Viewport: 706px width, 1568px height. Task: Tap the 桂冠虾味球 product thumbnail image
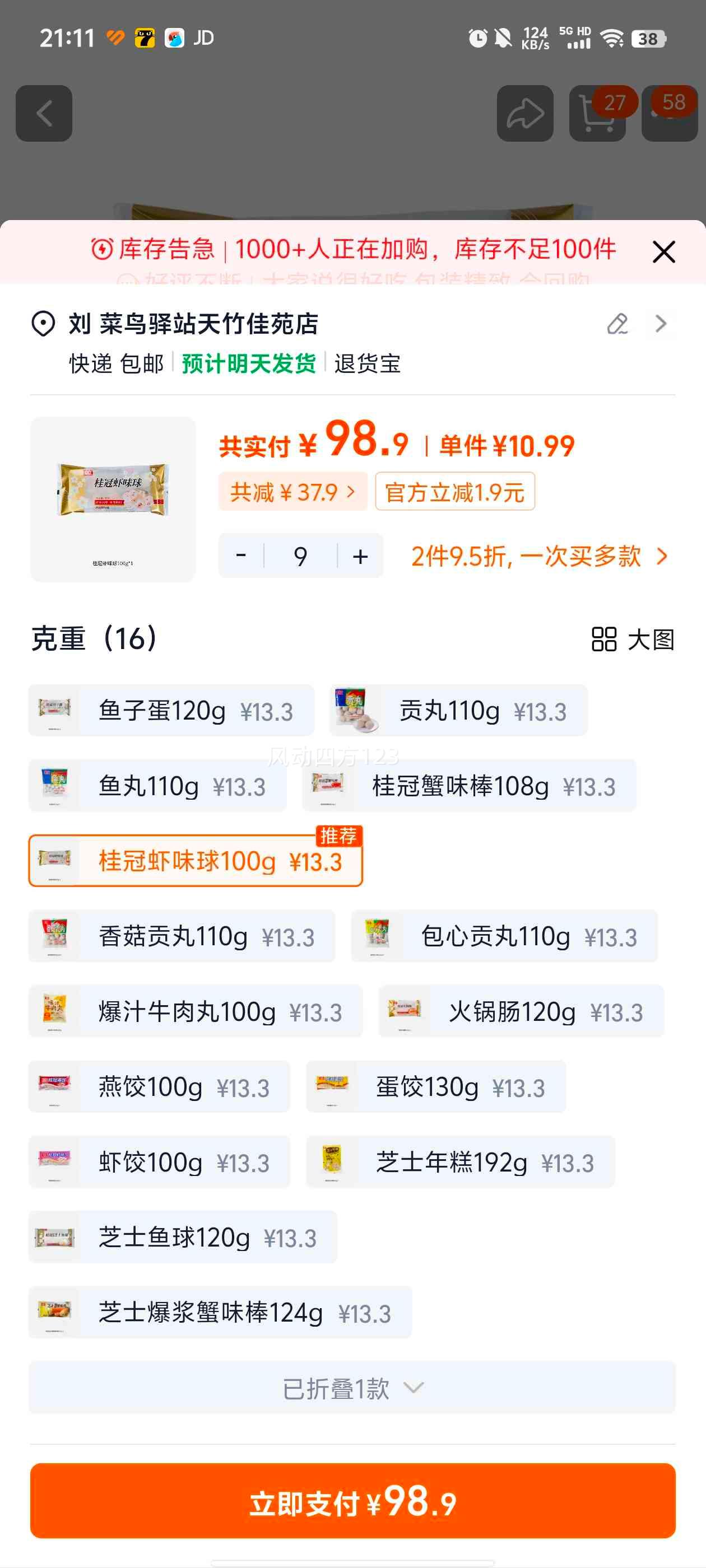click(112, 497)
